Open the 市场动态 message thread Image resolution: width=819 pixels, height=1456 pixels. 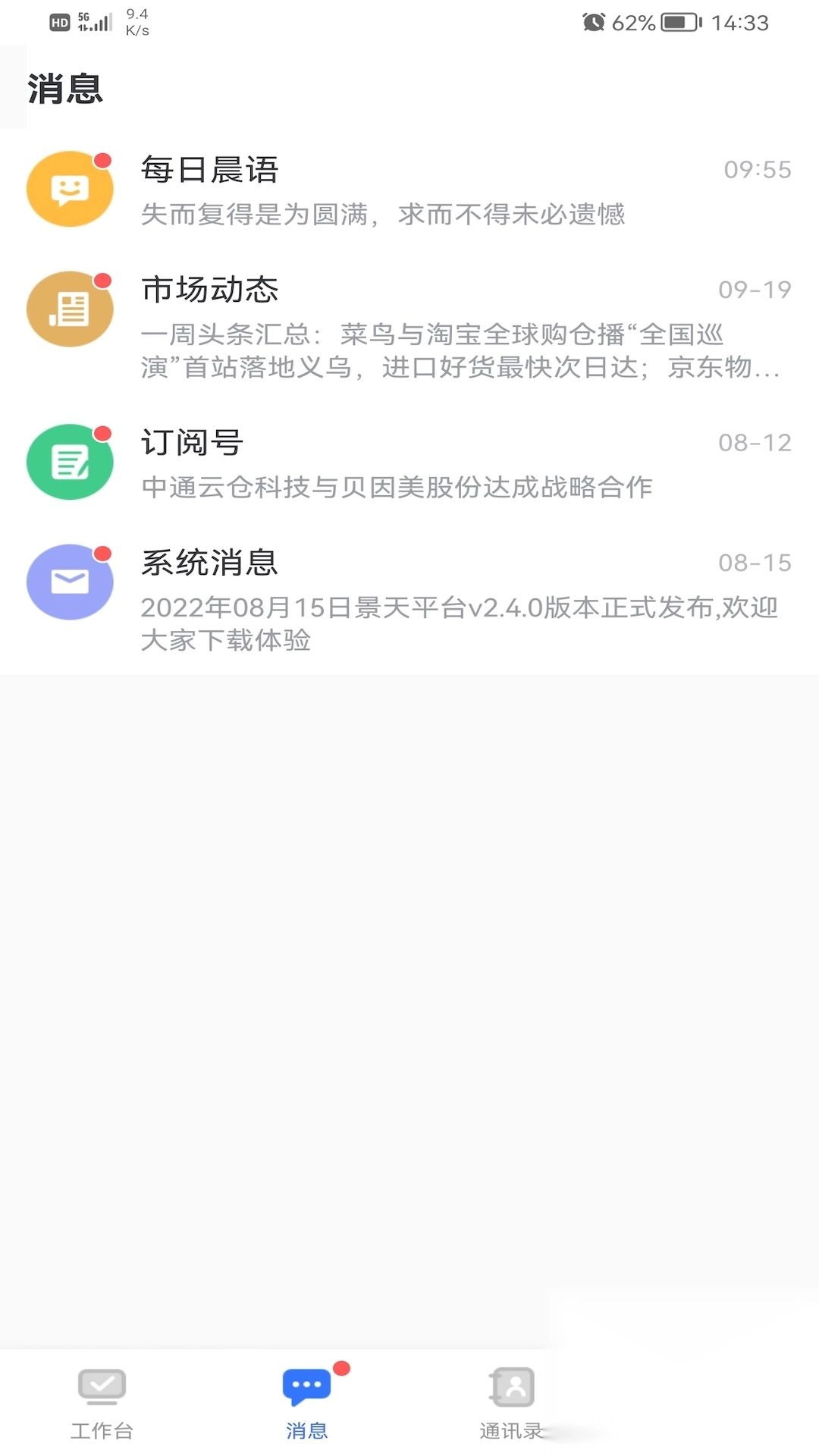point(409,328)
